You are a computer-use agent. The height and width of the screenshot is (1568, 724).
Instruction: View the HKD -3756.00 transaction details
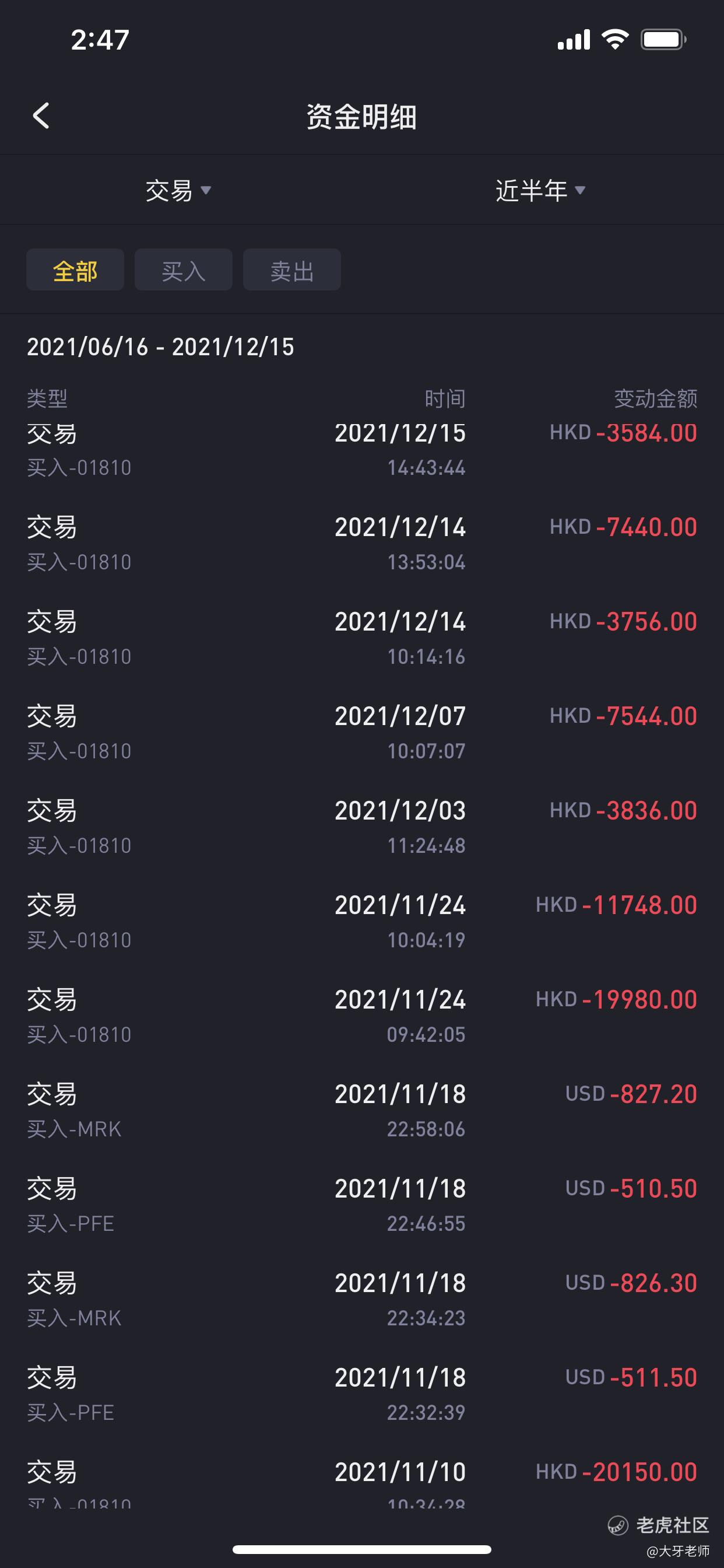362,639
